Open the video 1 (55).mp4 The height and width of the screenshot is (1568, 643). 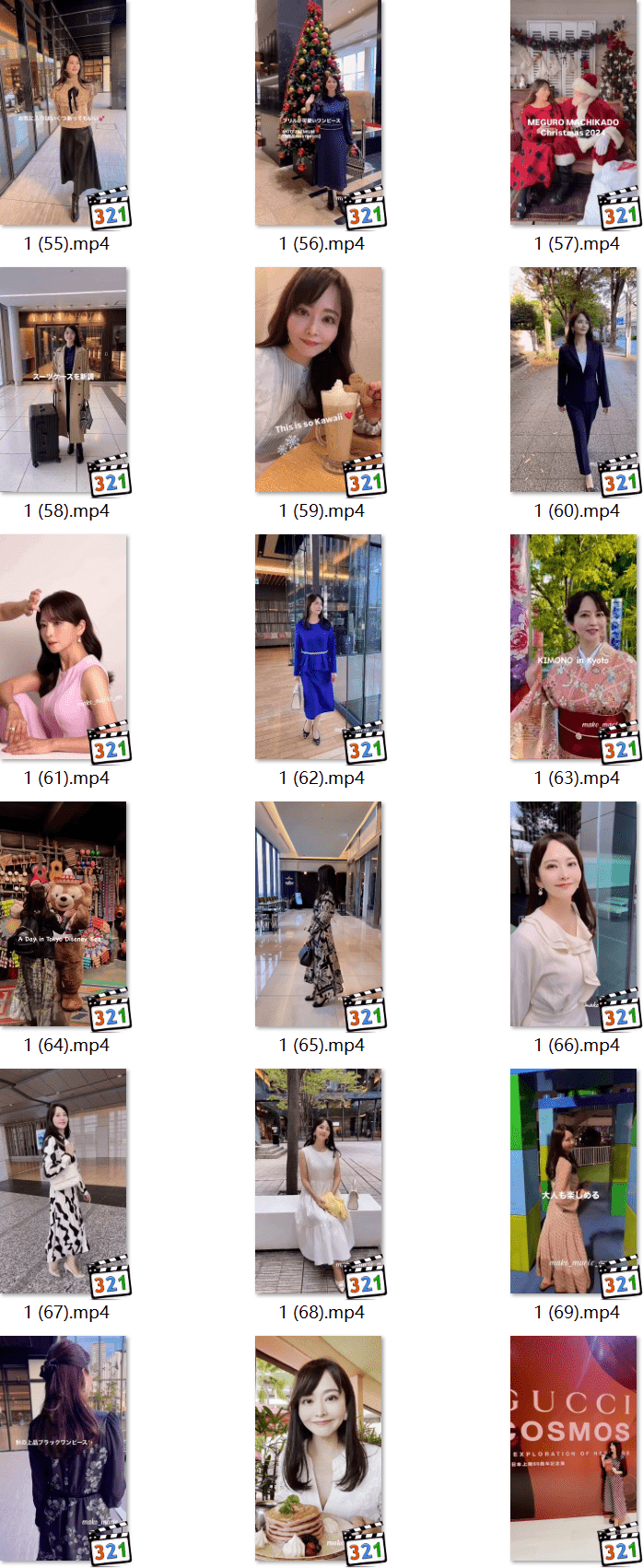tap(64, 112)
